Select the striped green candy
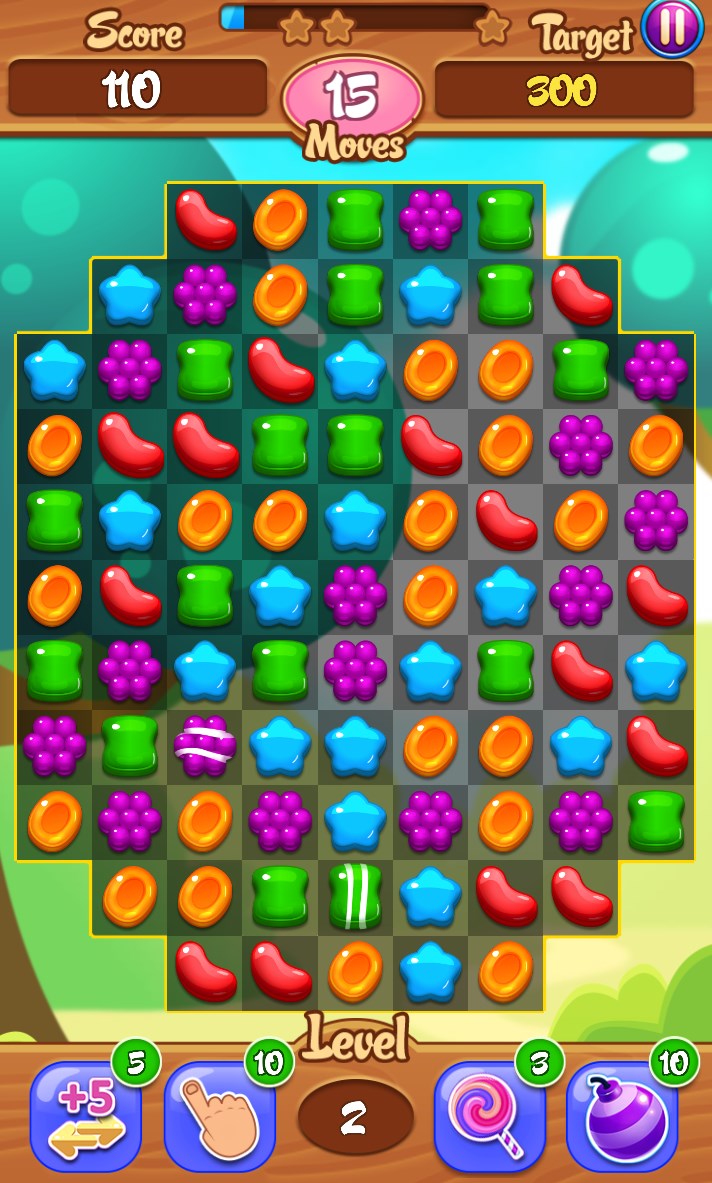 point(355,896)
